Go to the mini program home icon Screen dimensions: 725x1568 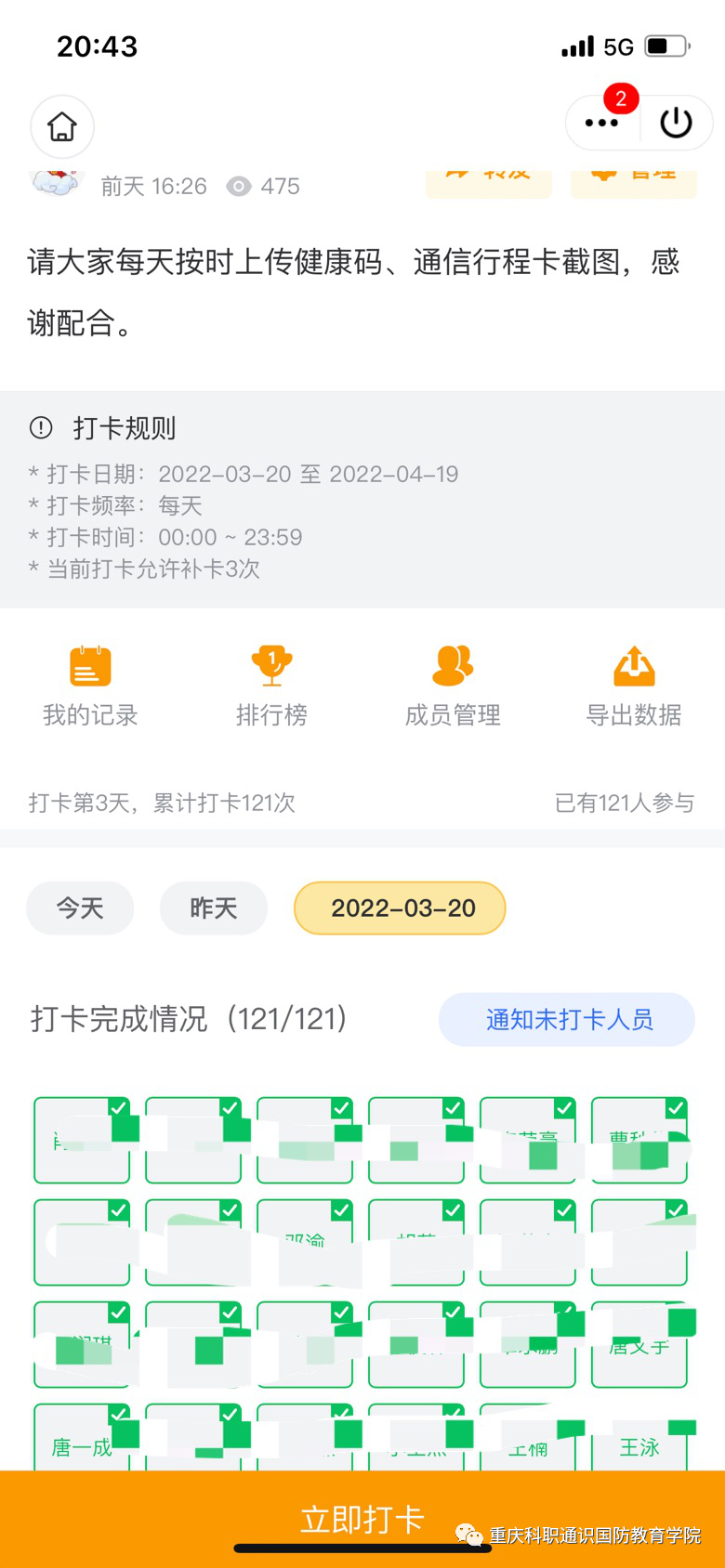62,126
